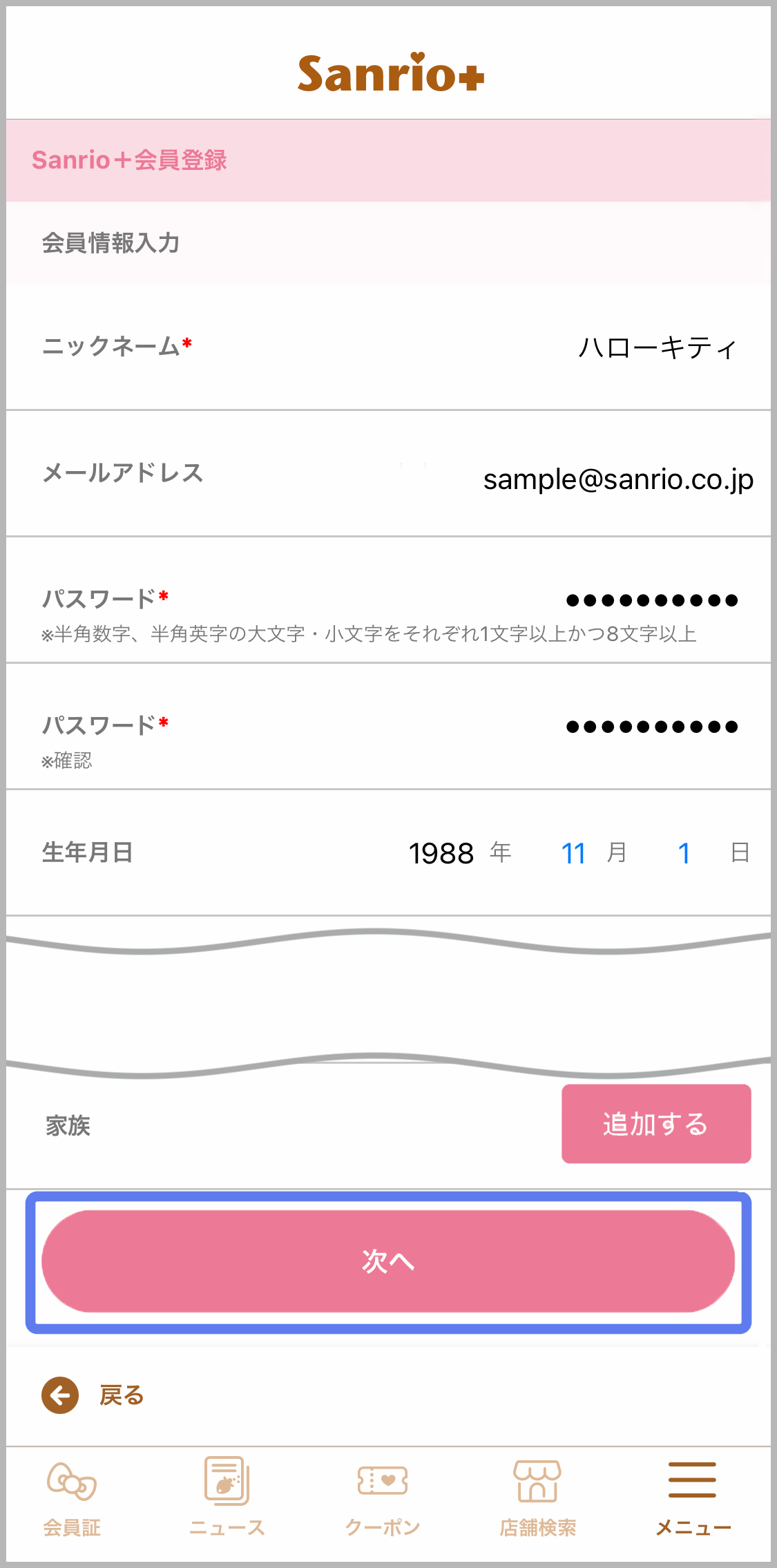Tap the first パスワード field
Screen dimensions: 777x1568
click(x=388, y=600)
